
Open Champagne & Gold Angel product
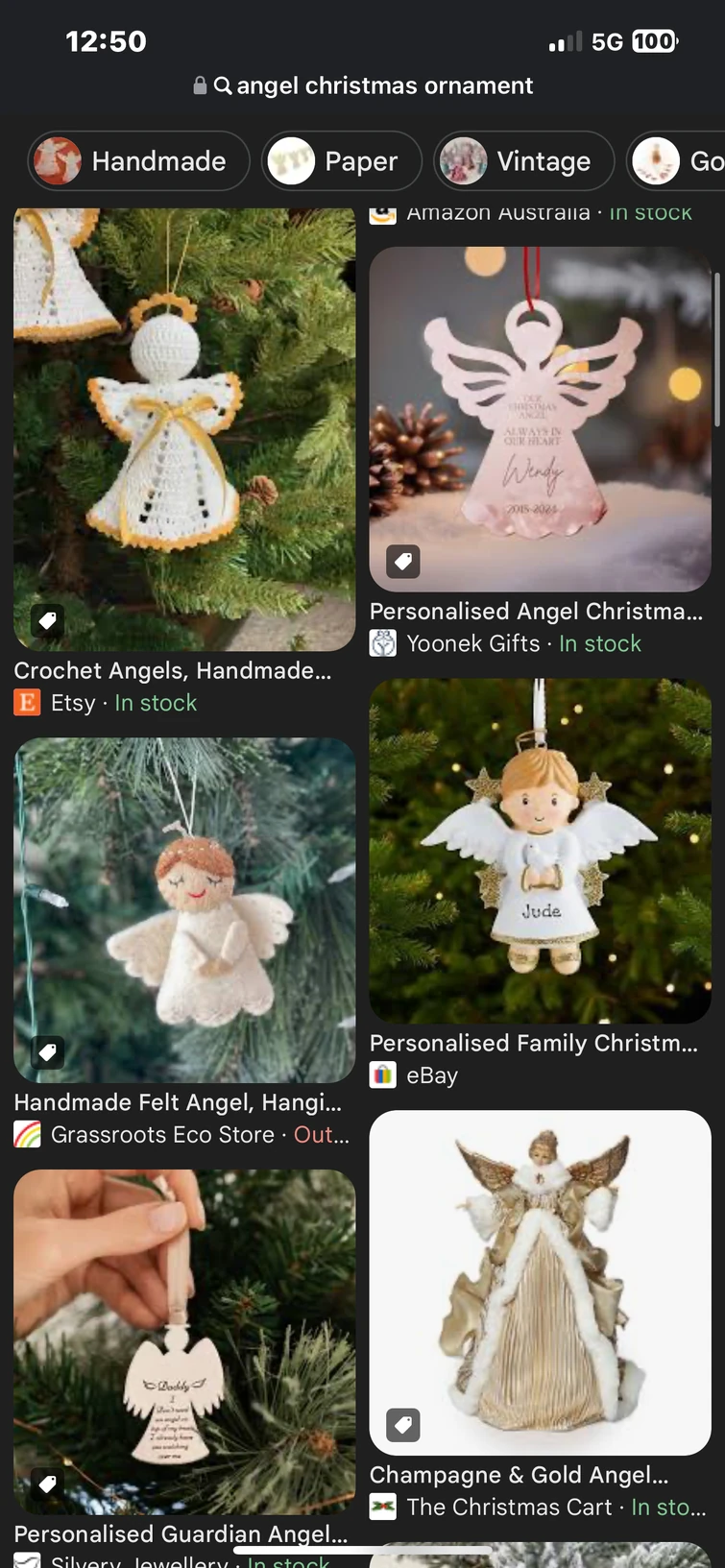pos(540,1283)
